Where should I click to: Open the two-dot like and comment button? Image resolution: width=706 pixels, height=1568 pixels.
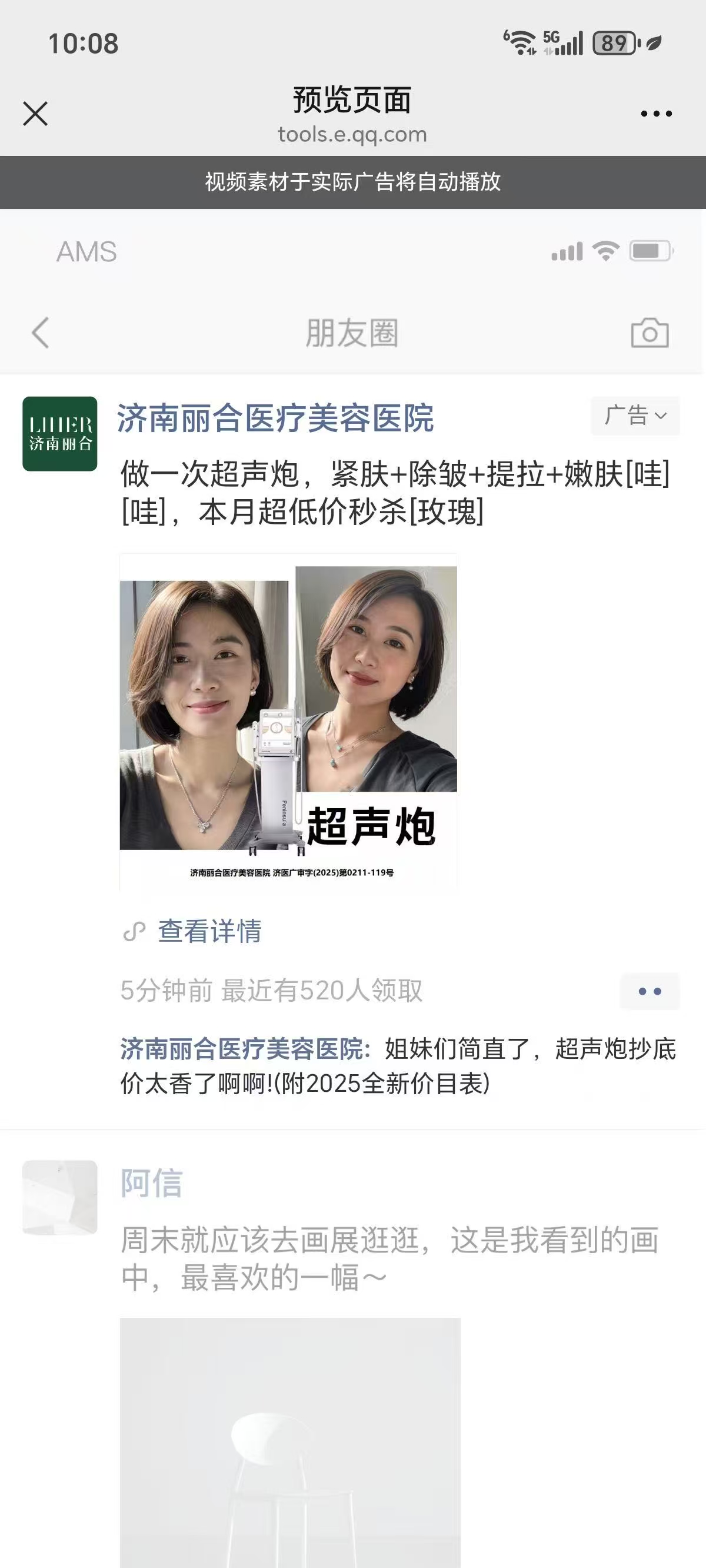click(650, 992)
